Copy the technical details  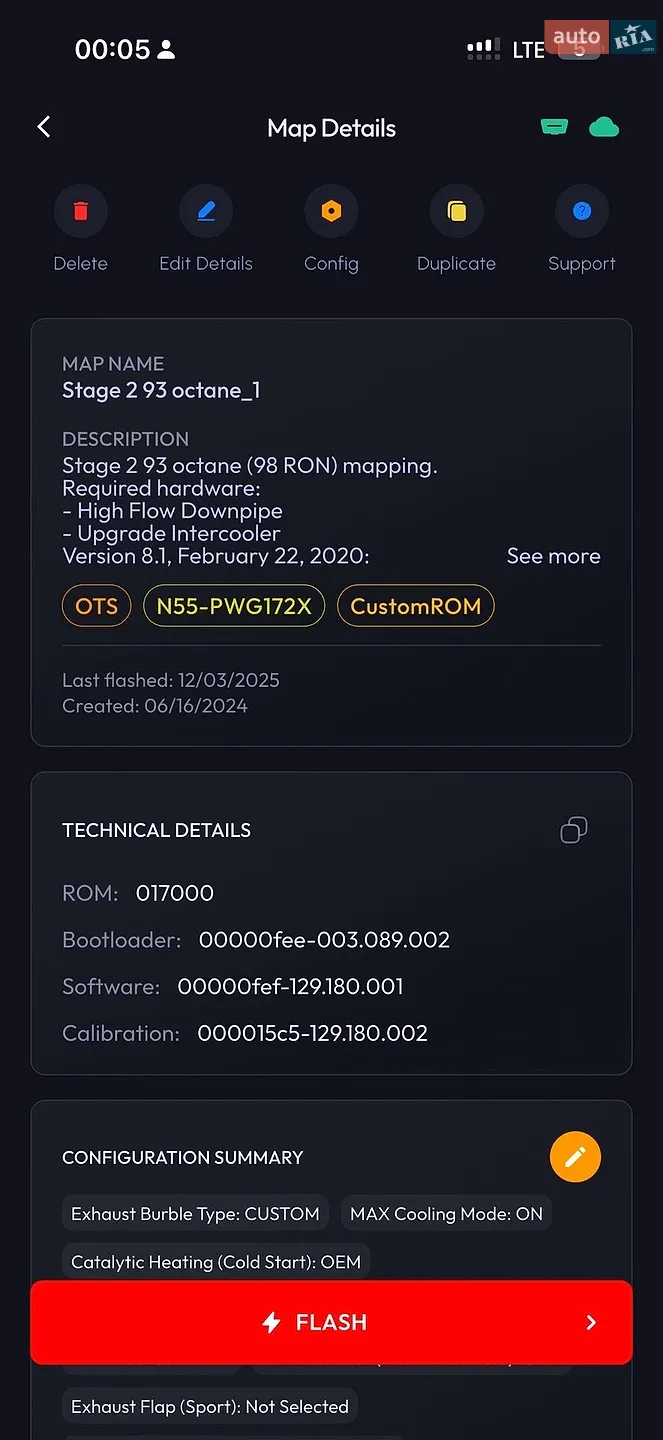tap(574, 830)
